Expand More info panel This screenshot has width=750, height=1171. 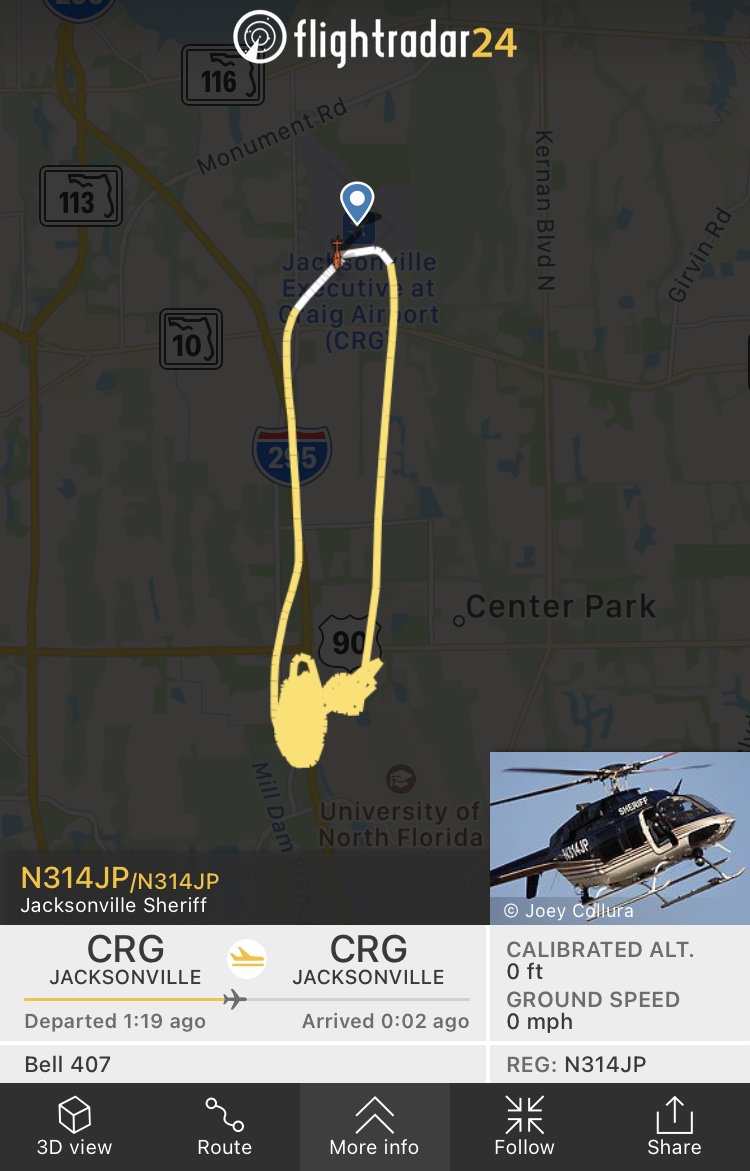[374, 1127]
